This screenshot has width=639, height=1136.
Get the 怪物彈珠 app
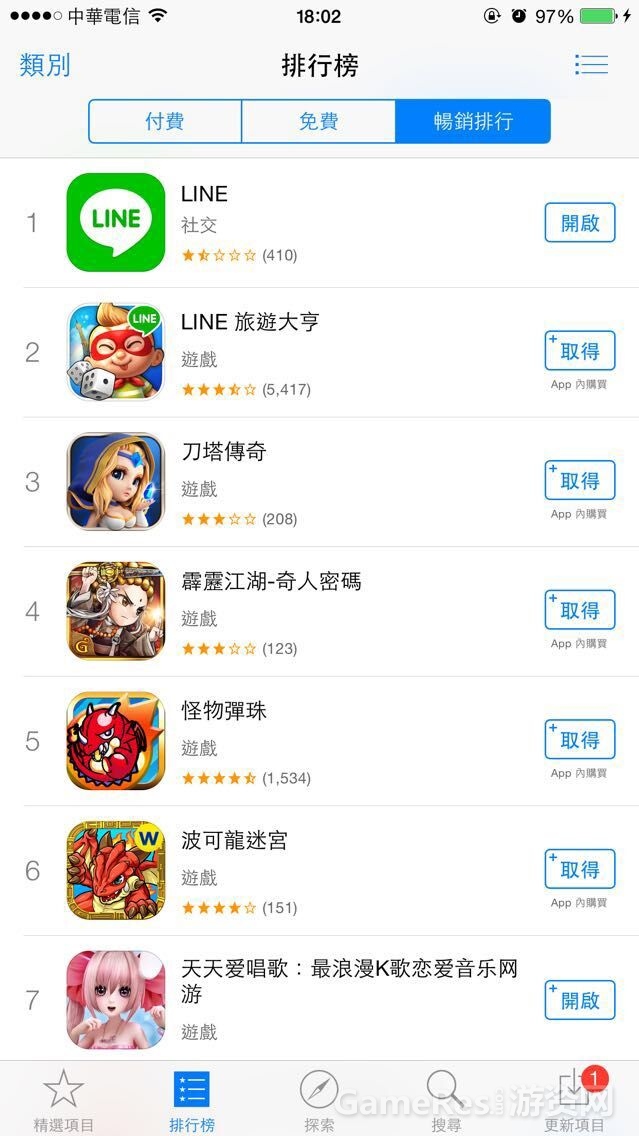coord(579,740)
